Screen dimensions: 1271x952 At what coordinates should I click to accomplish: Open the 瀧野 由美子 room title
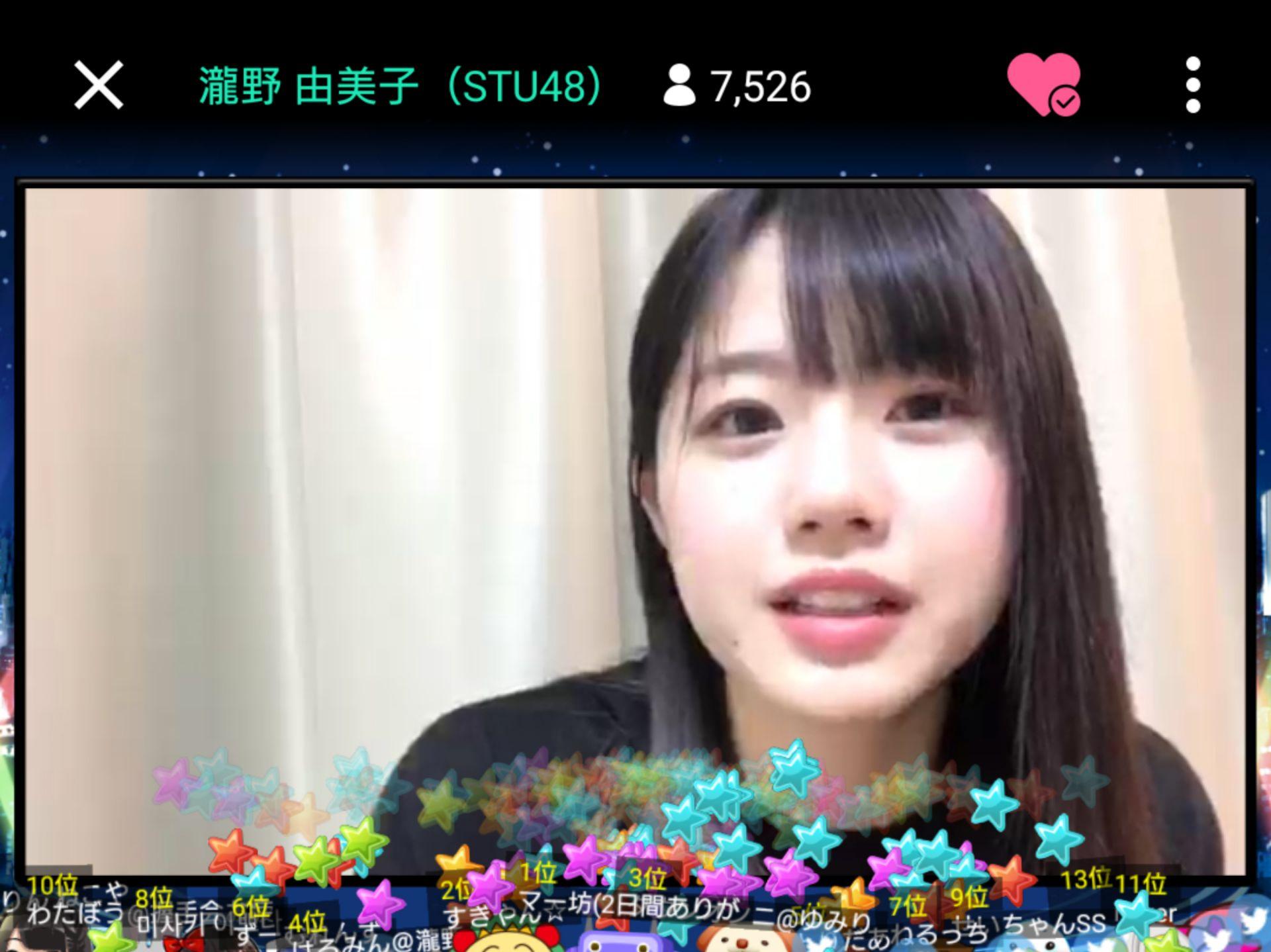[400, 86]
